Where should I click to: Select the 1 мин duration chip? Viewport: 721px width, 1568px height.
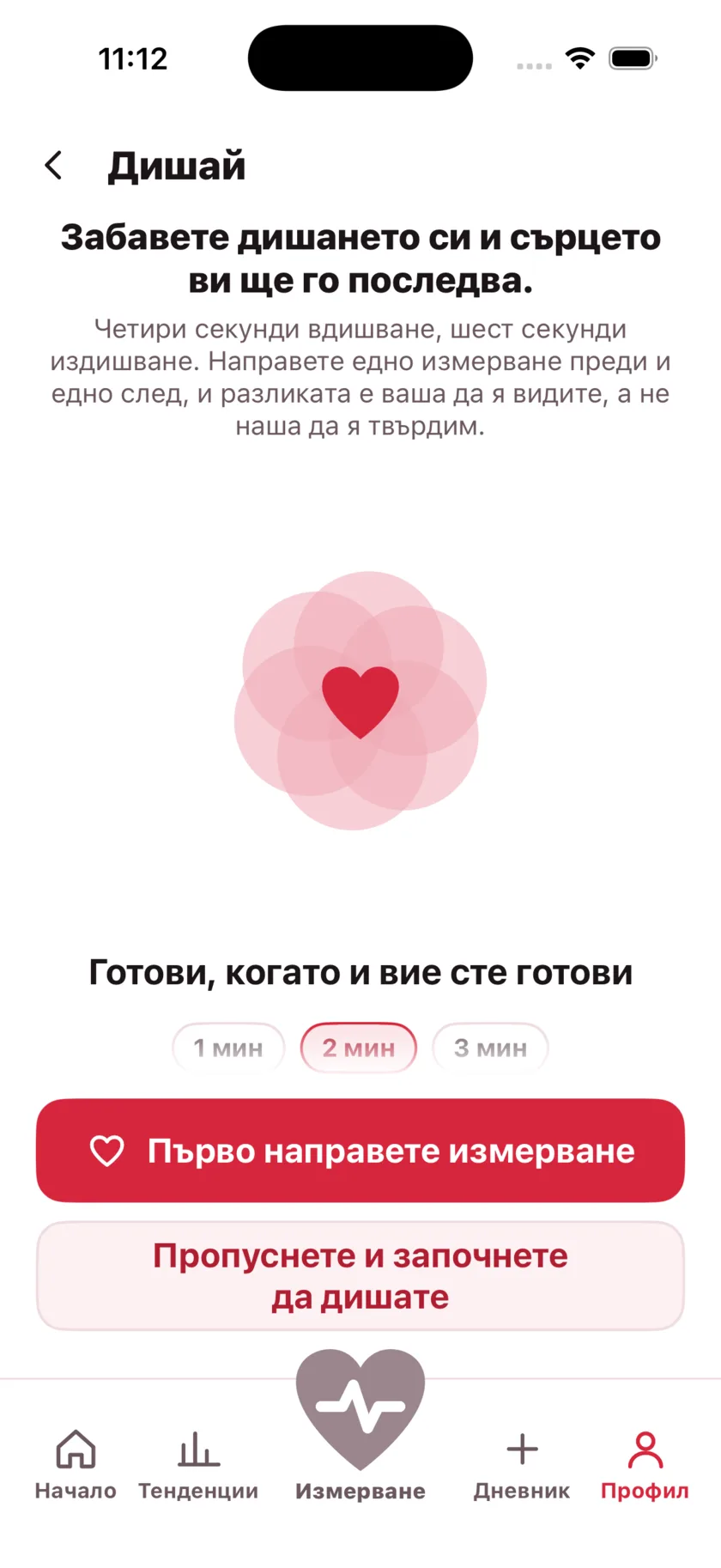click(x=228, y=1048)
